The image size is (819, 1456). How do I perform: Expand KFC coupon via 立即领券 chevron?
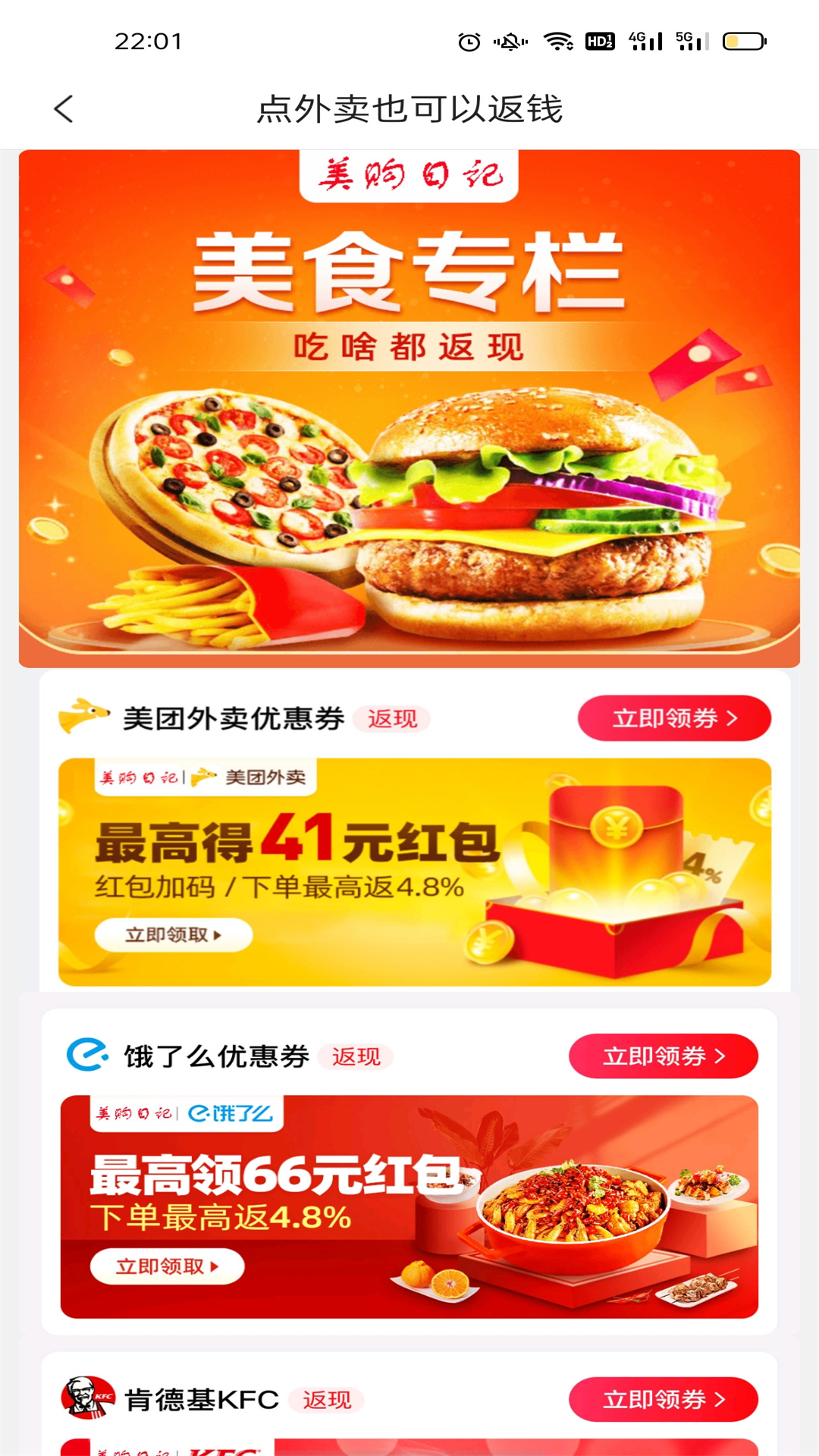[722, 1399]
